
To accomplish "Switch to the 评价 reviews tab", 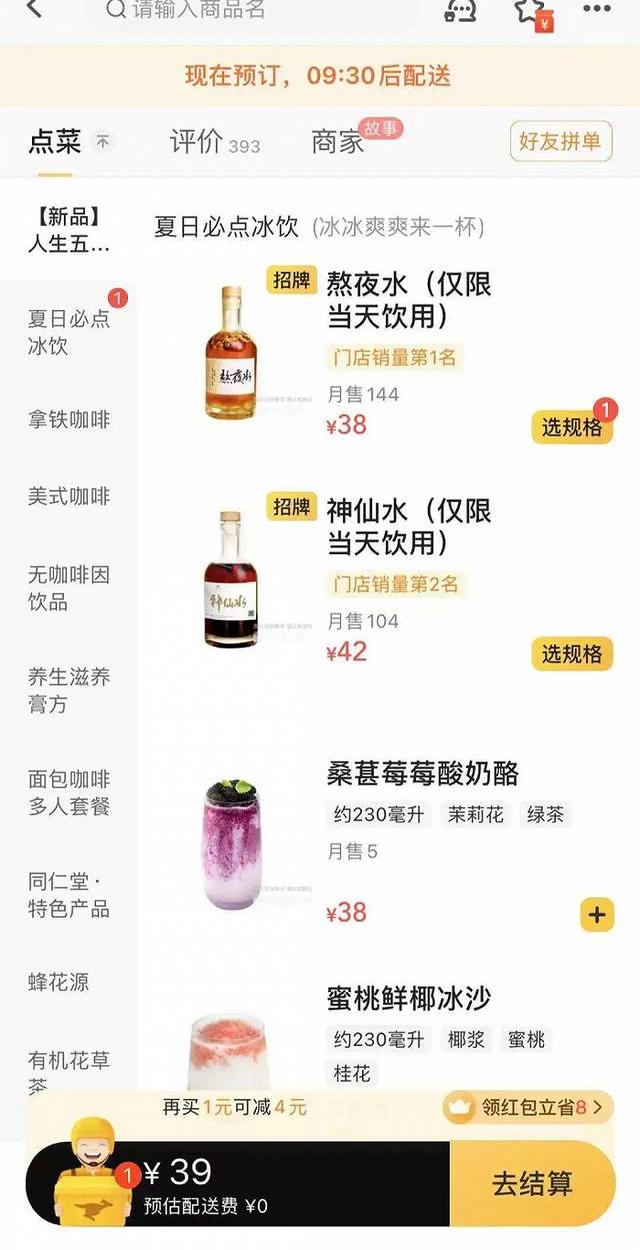I will pos(214,142).
